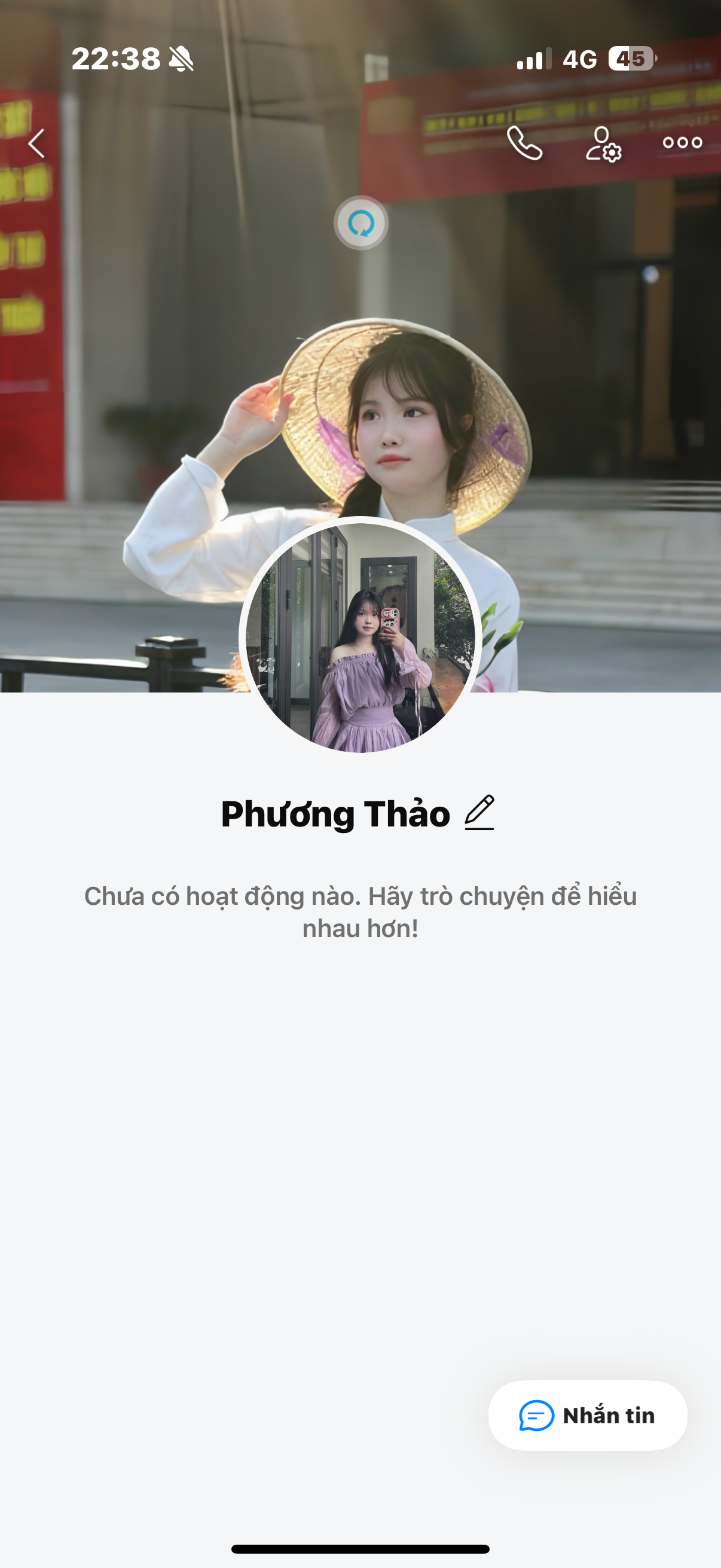Edit the alias name with pencil icon
721x1568 pixels.
(x=479, y=813)
